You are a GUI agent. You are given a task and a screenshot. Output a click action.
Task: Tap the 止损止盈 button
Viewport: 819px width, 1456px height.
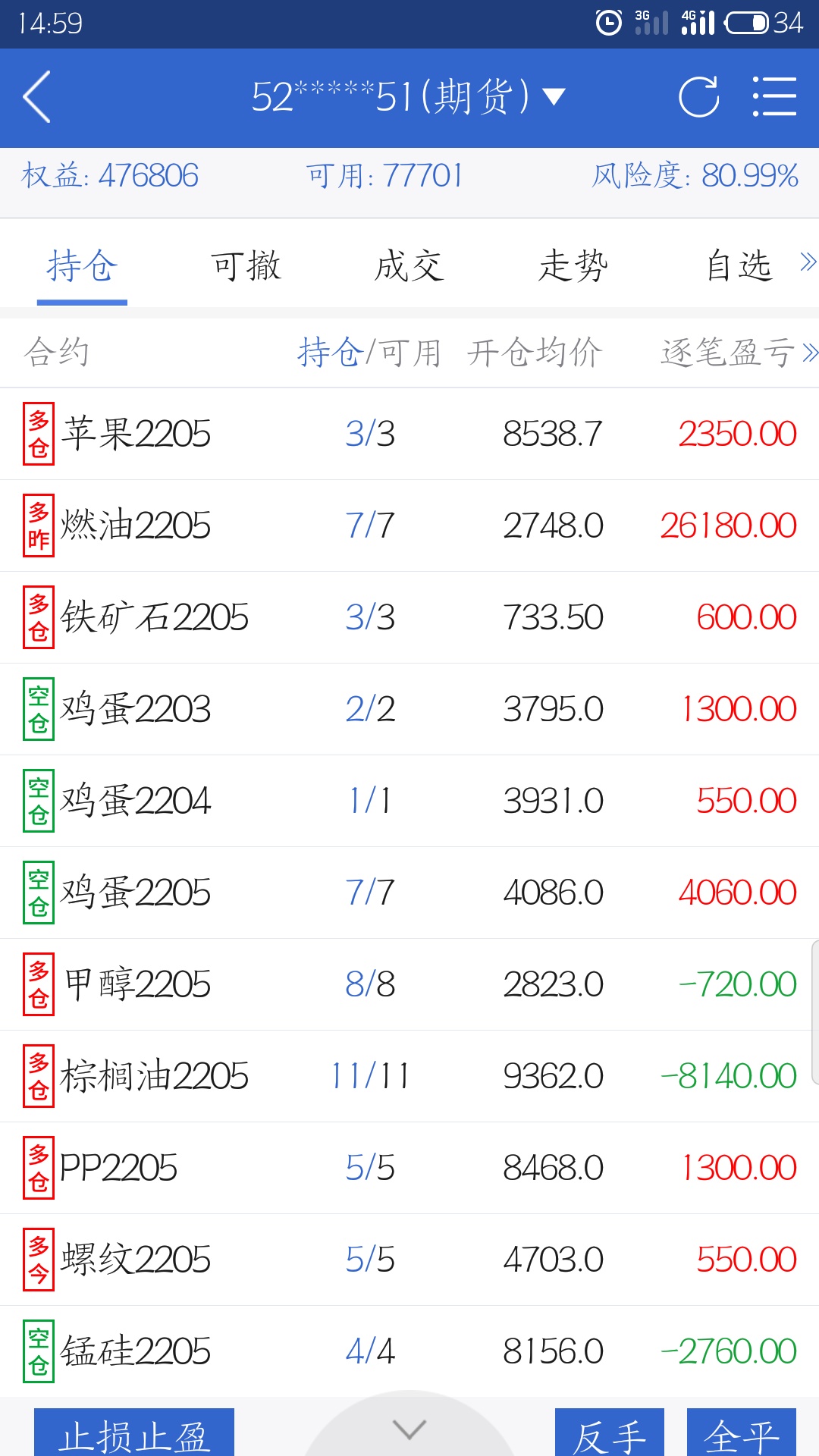134,1433
